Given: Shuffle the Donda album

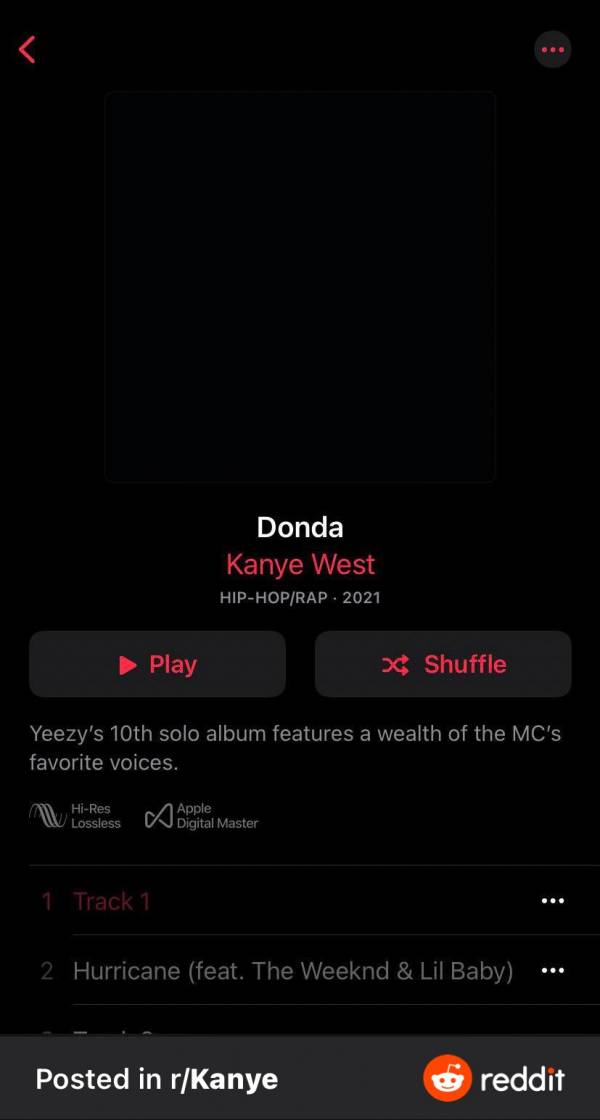Looking at the screenshot, I should click(x=443, y=665).
